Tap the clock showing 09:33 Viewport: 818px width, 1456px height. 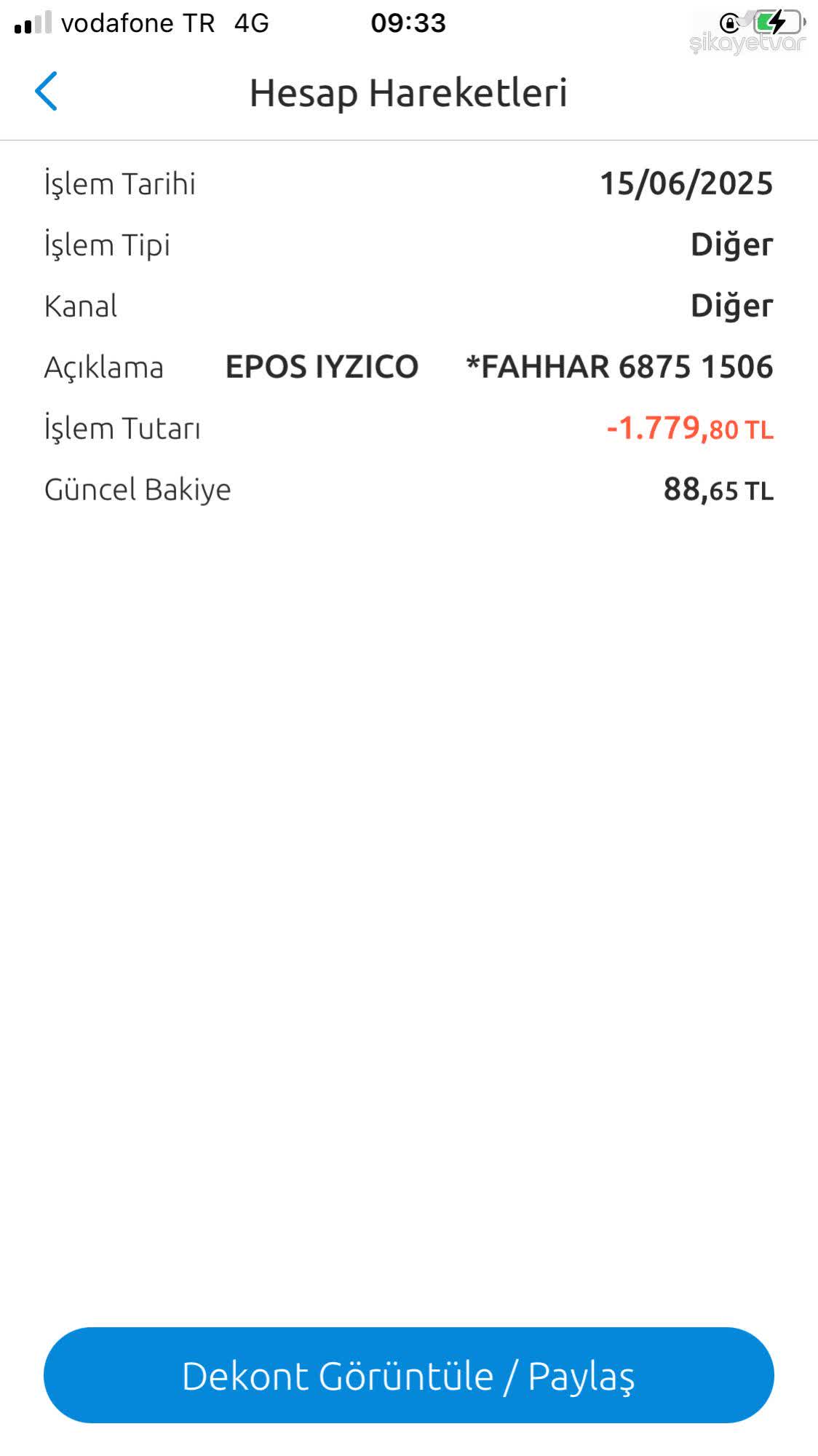409,22
